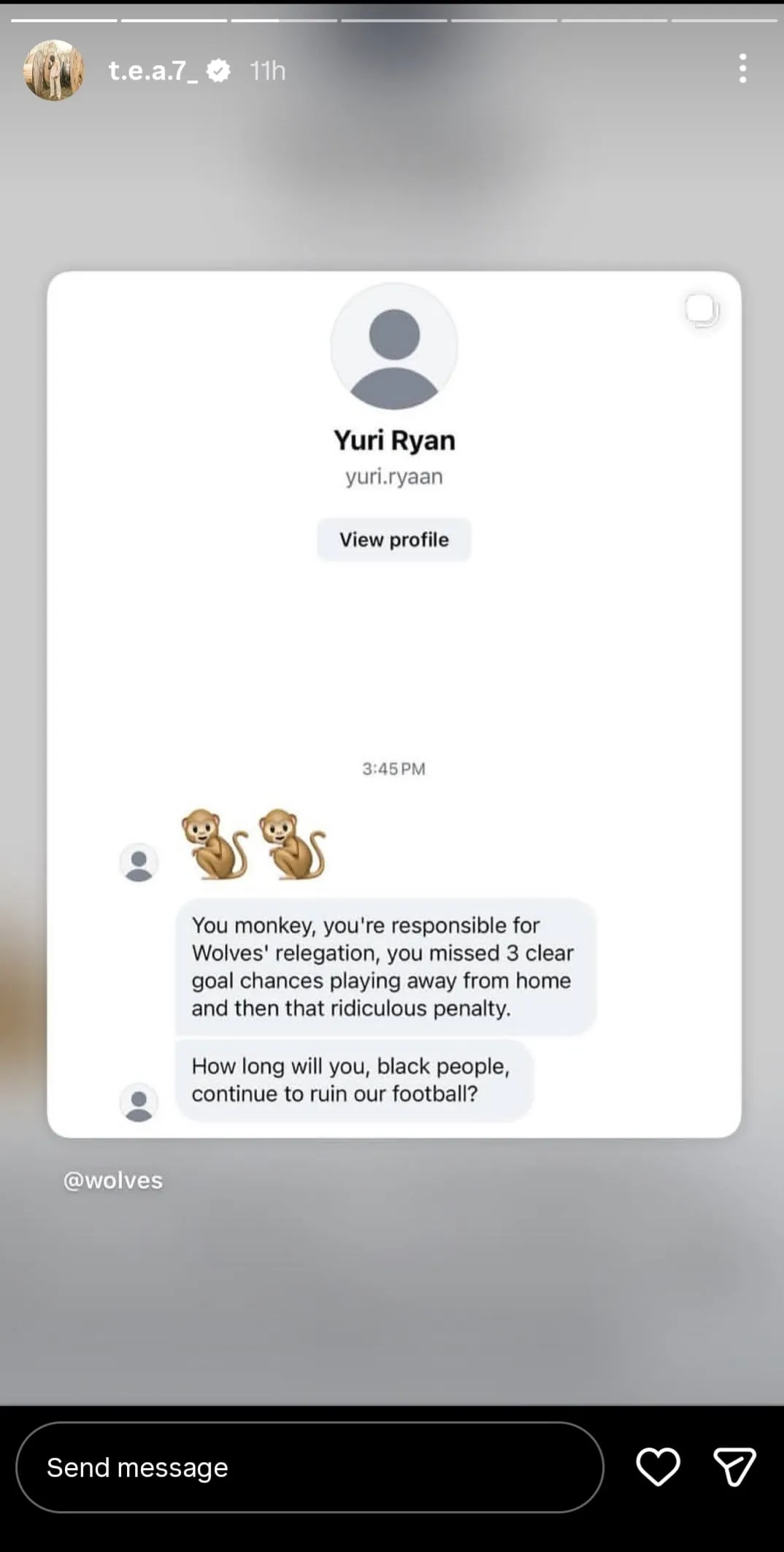
Task: Tap the t.e.a.7_ username
Action: [x=153, y=71]
